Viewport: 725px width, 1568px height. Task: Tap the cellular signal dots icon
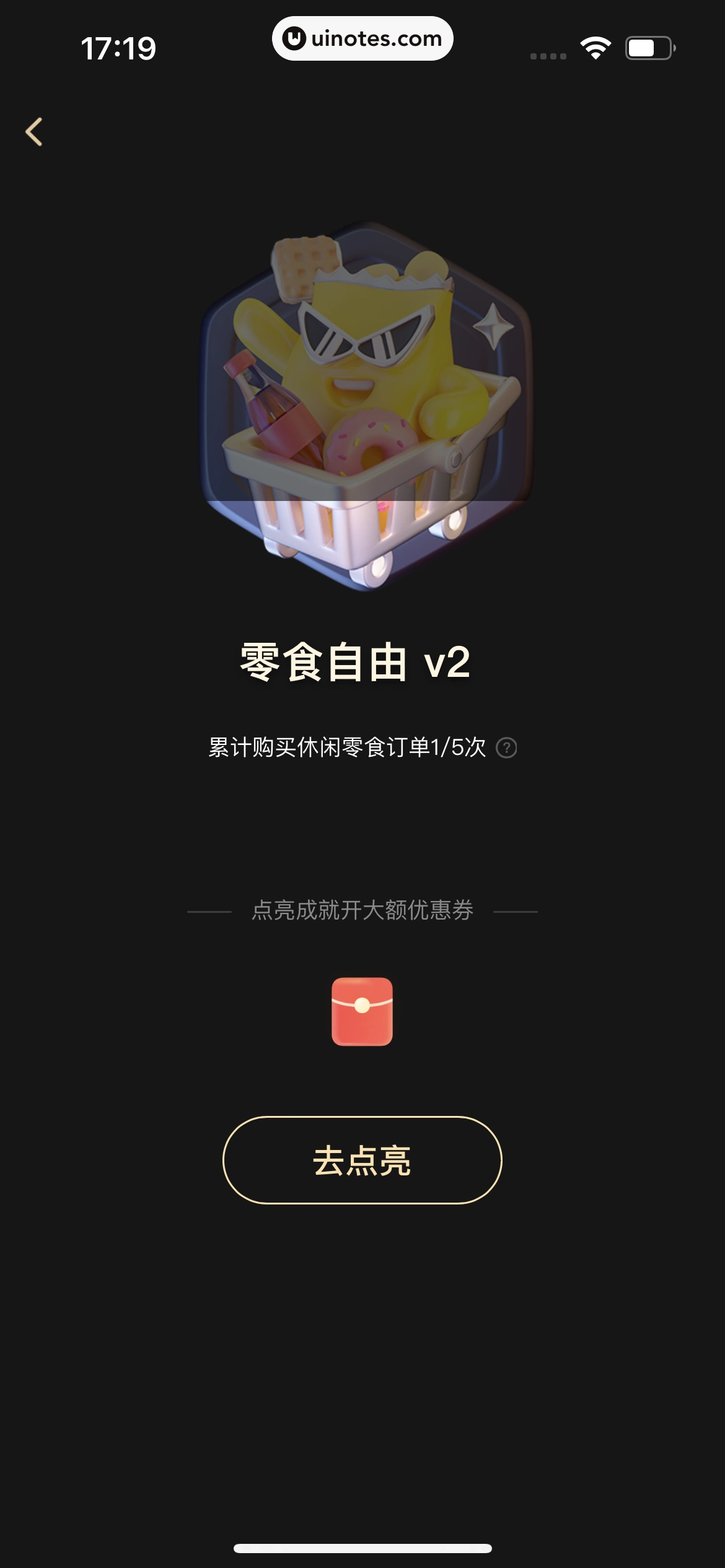coord(548,54)
